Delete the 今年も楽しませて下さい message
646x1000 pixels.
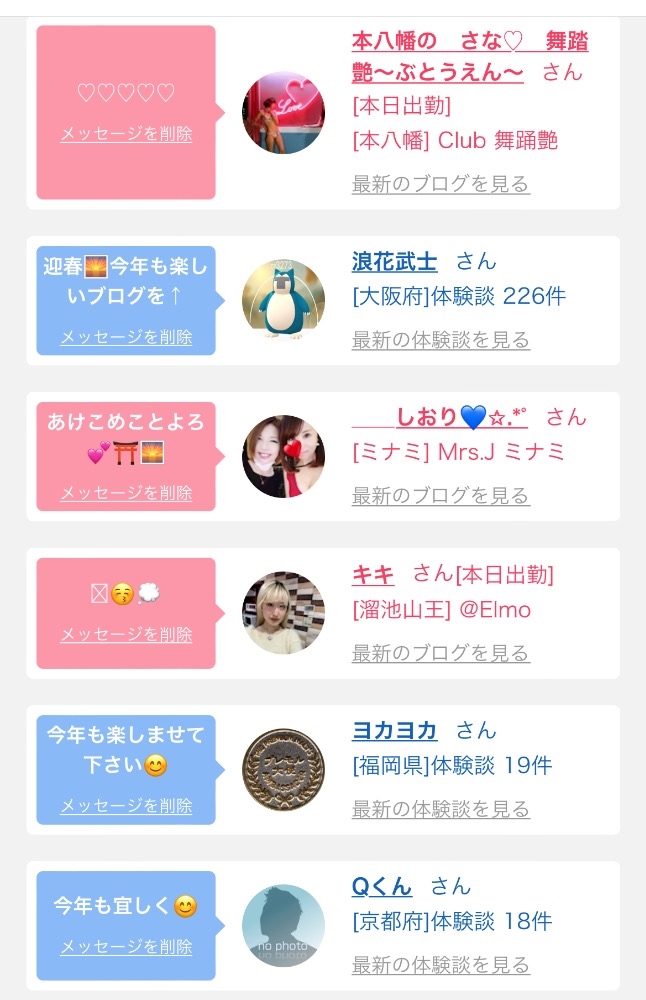pyautogui.click(x=126, y=806)
